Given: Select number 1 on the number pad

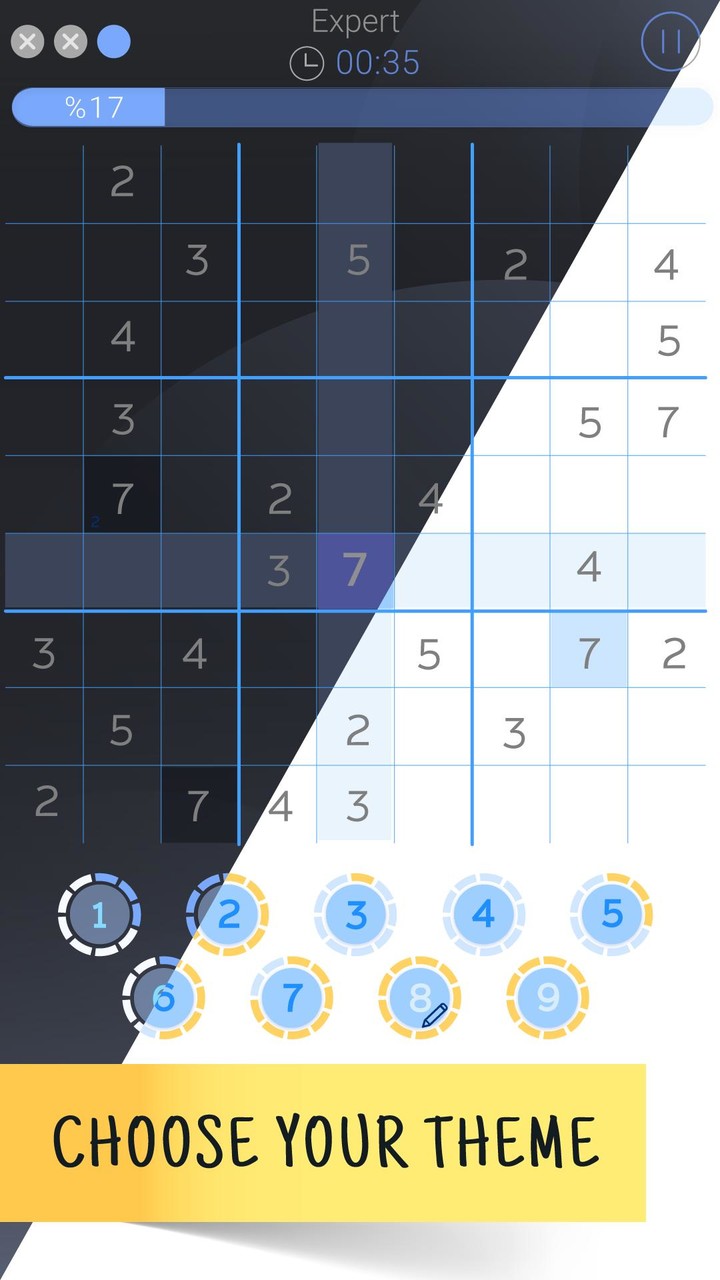Looking at the screenshot, I should click(98, 913).
